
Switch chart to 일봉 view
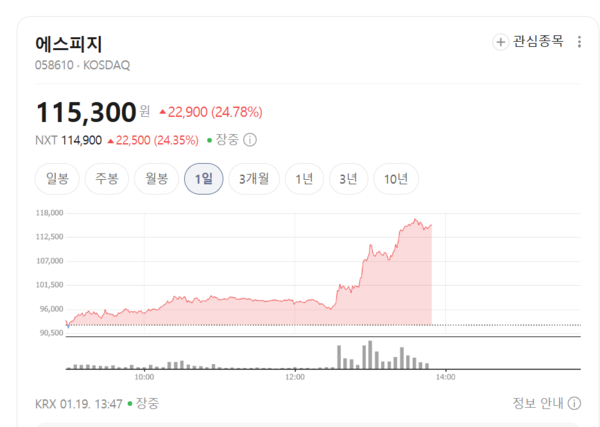(56, 179)
